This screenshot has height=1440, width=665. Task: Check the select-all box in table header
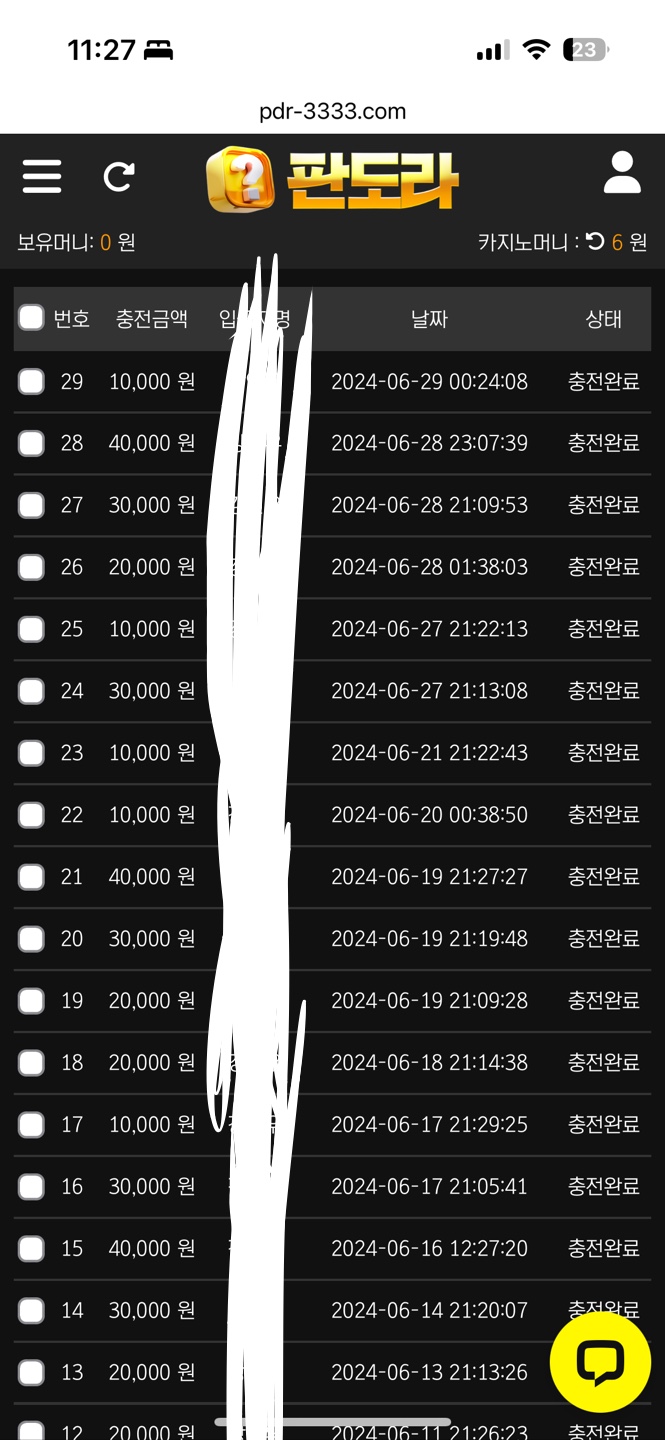[x=31, y=318]
